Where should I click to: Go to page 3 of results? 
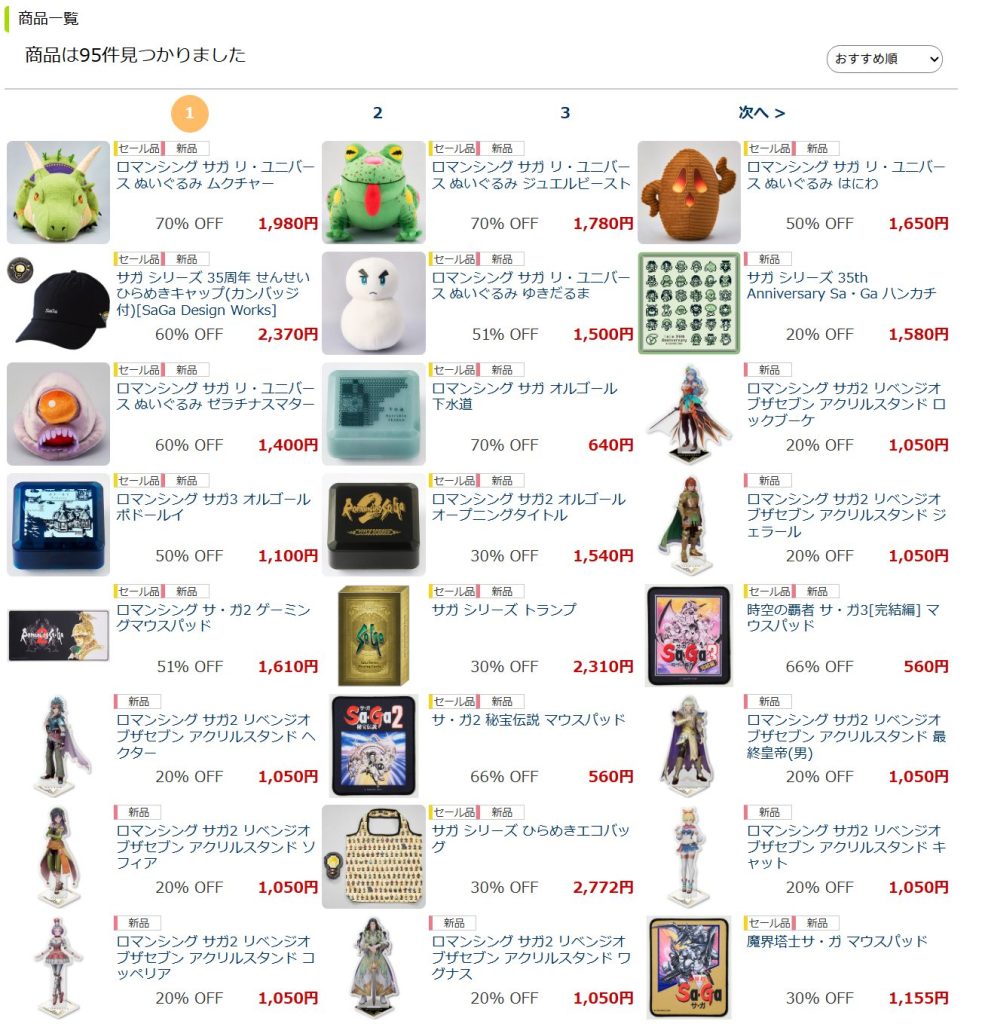tap(565, 113)
